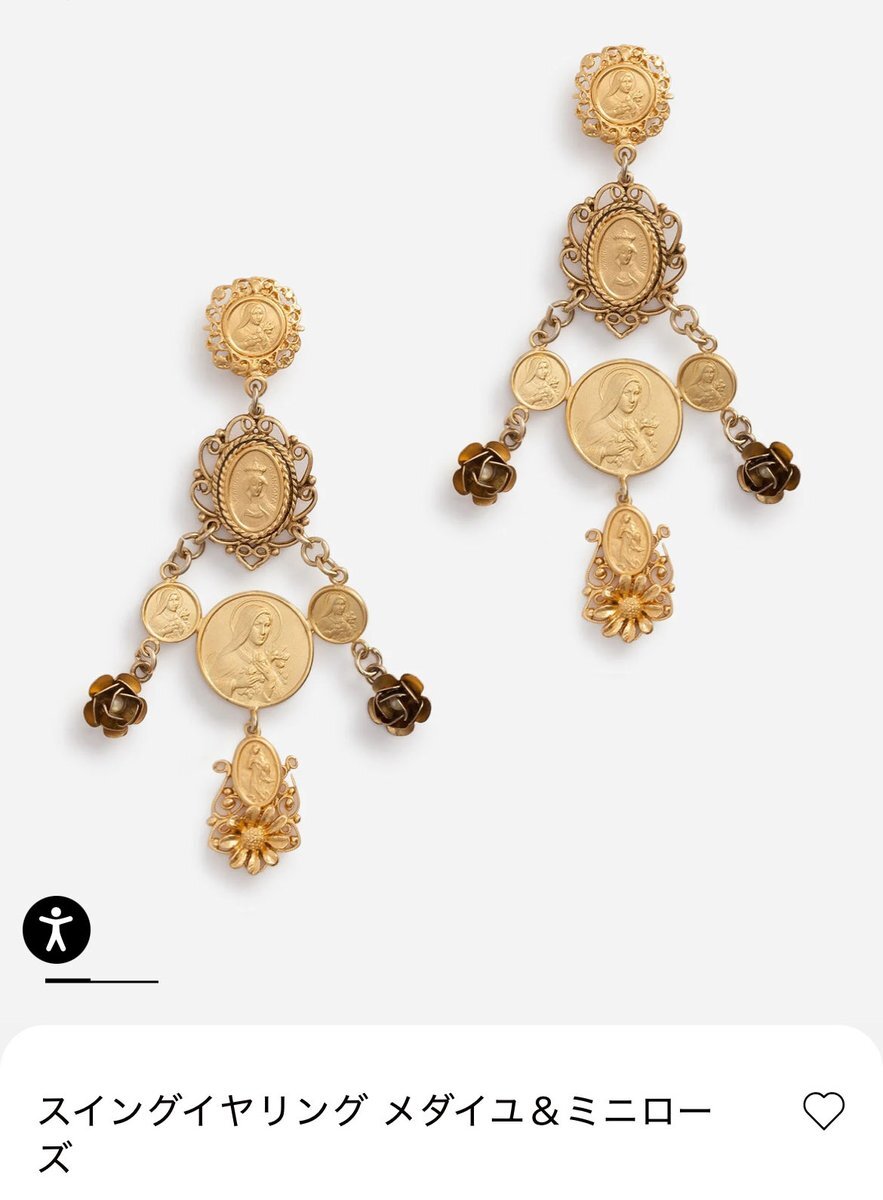883x1200 pixels.
Task: Add the earrings to wishlist with the heart
Action: [x=824, y=1111]
